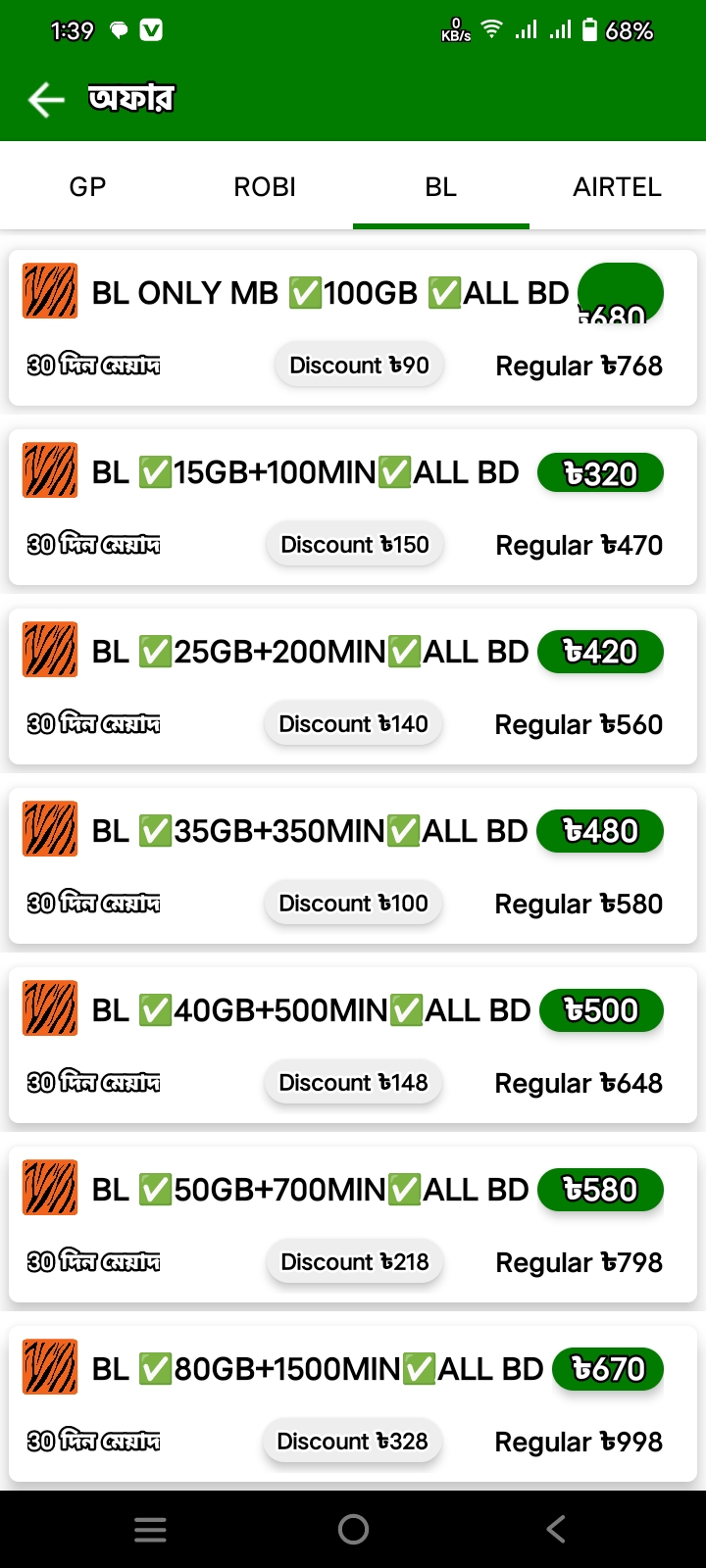706x1568 pixels.
Task: Open the 25GB+200MIN offer for ৳420
Action: [353, 687]
